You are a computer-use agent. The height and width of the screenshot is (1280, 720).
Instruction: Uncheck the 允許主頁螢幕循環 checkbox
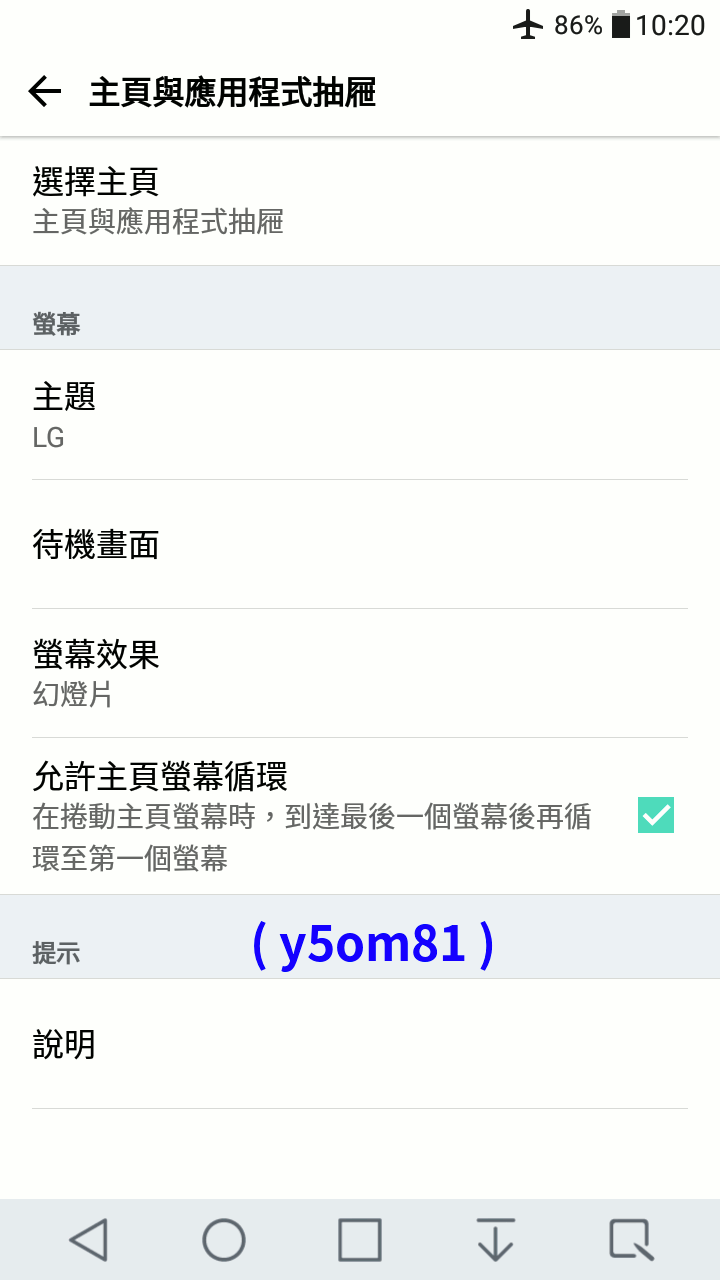656,815
